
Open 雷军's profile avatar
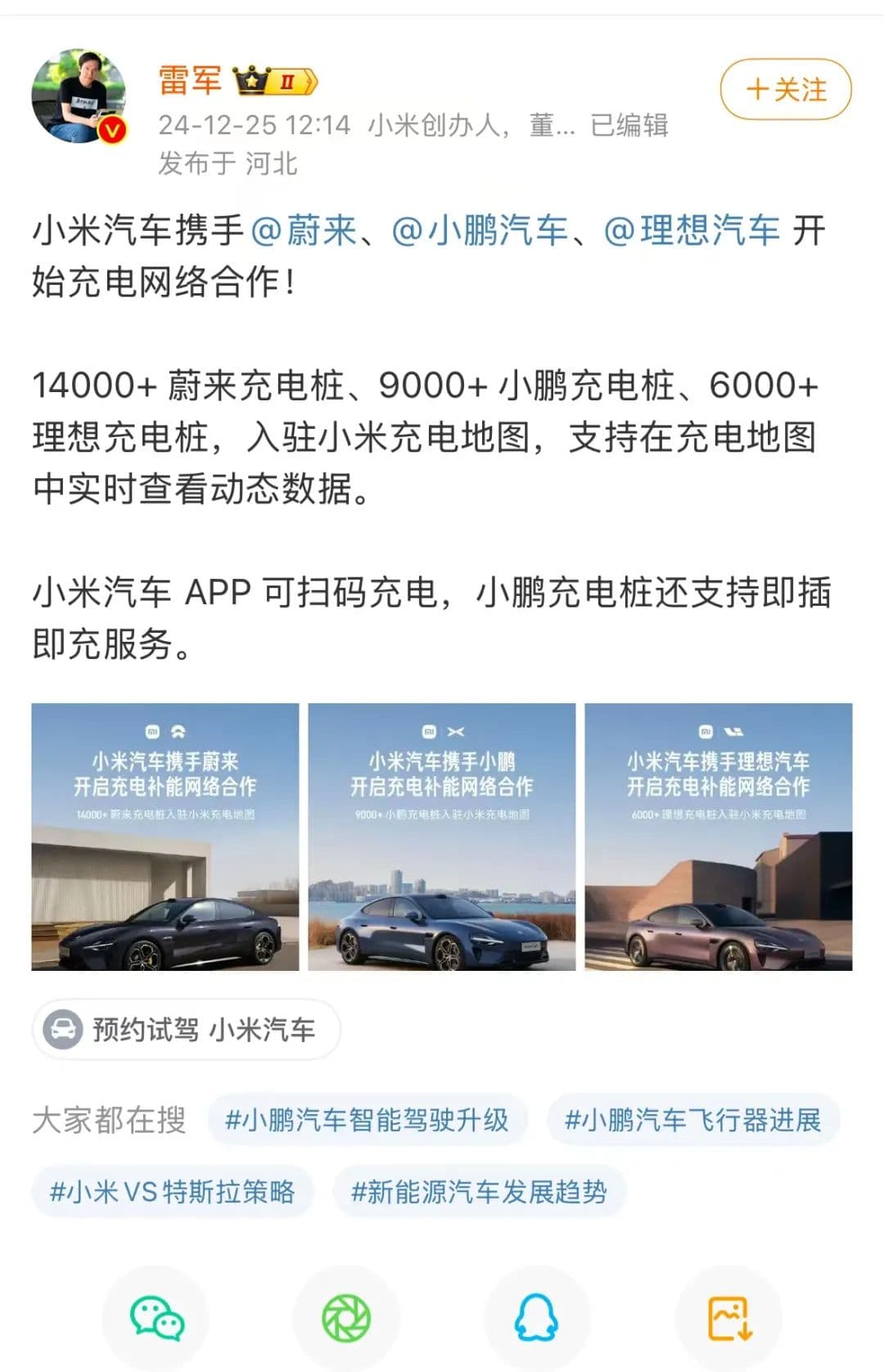tap(79, 97)
